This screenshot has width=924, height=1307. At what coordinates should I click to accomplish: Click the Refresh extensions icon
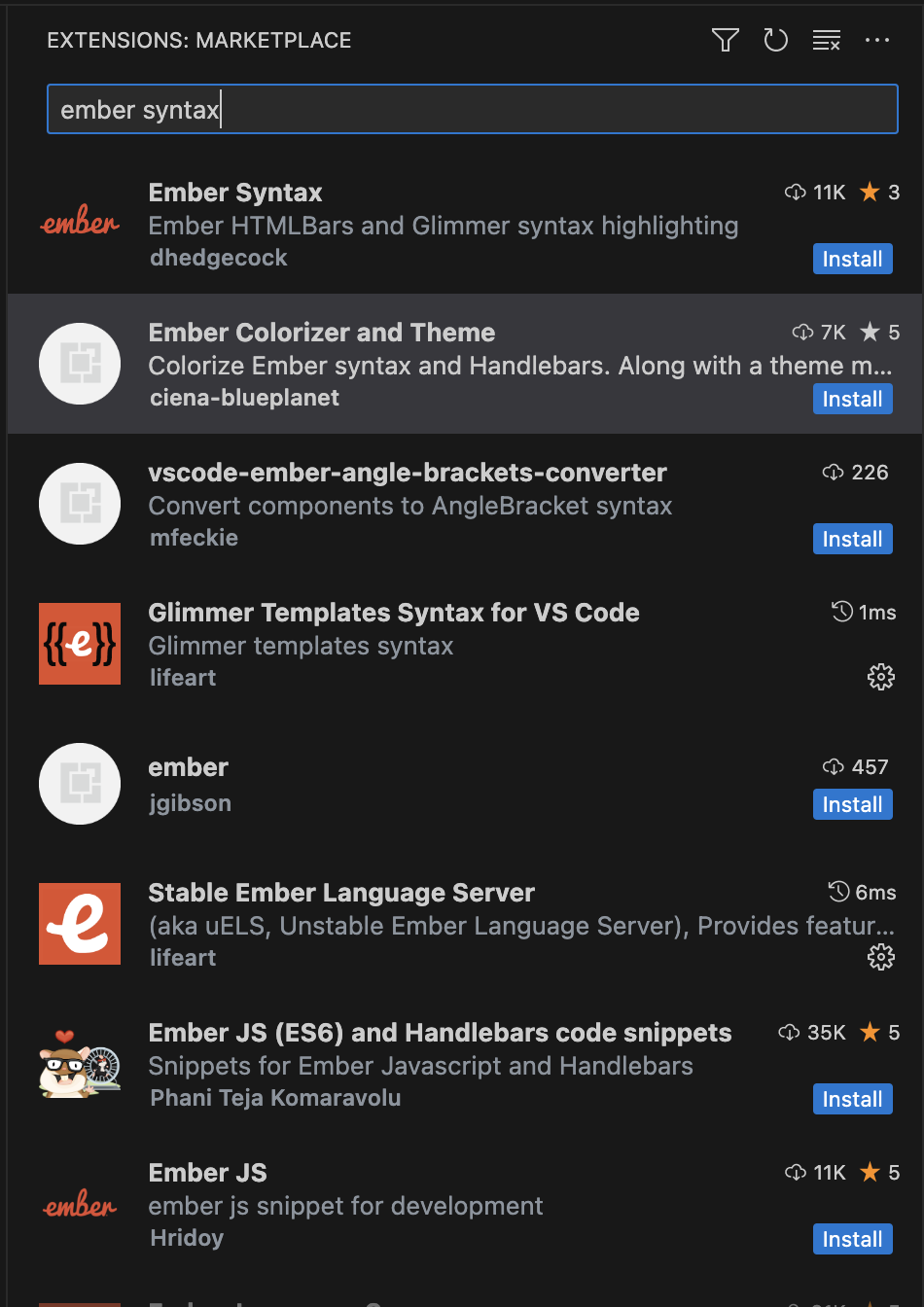pyautogui.click(x=775, y=40)
